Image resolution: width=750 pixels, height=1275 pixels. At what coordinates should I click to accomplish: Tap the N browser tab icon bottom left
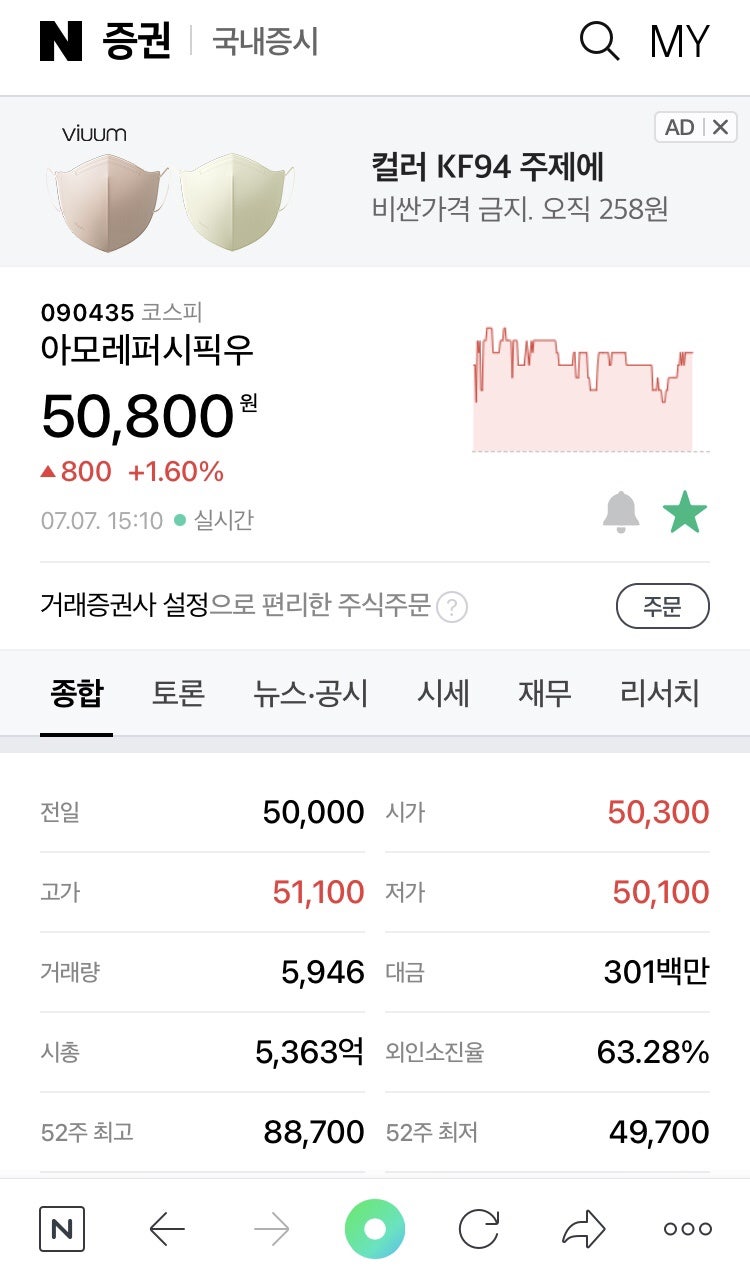click(x=62, y=1229)
